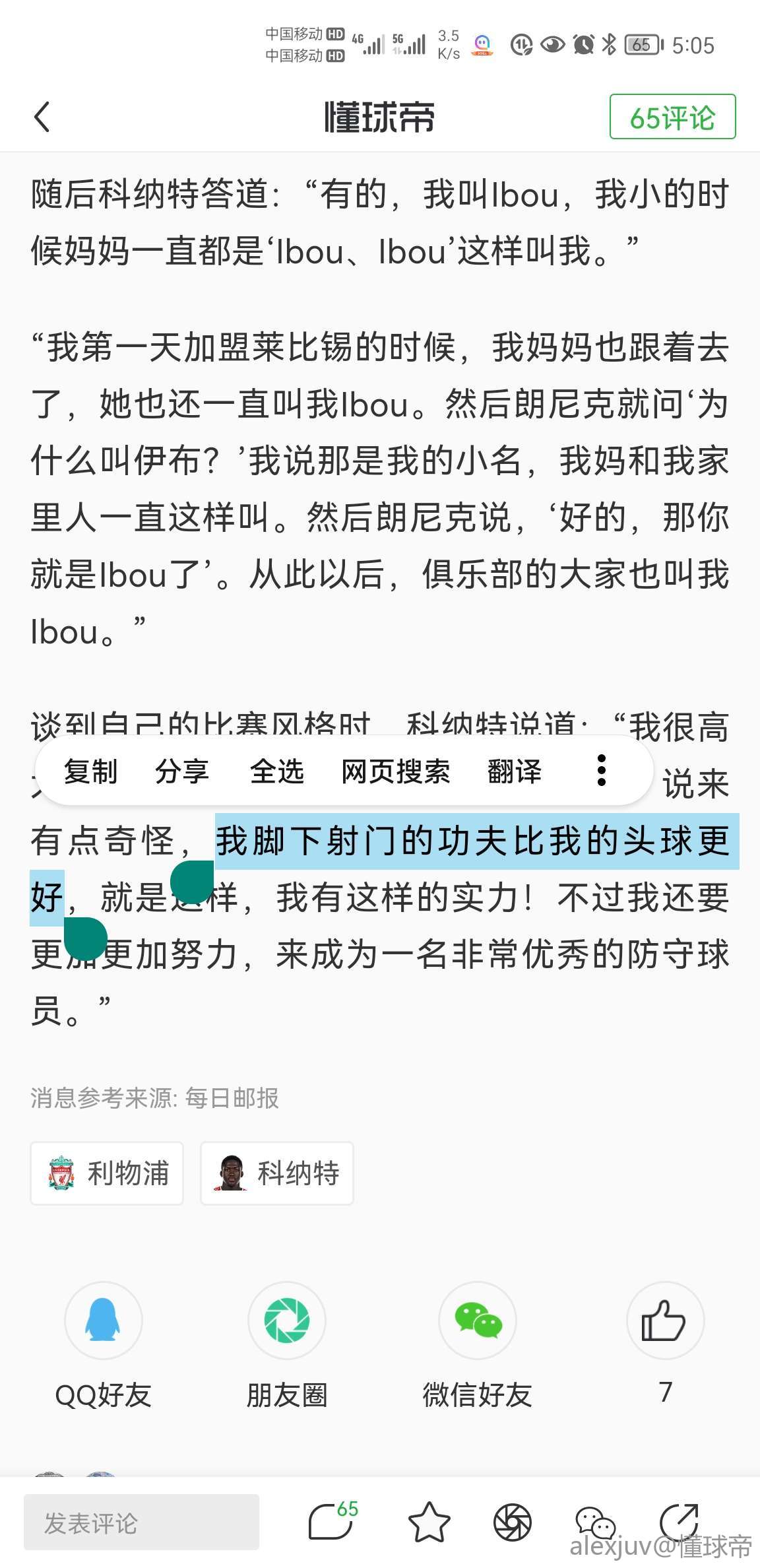760x1568 pixels.
Task: Choose 全选 to select all text
Action: (x=276, y=771)
